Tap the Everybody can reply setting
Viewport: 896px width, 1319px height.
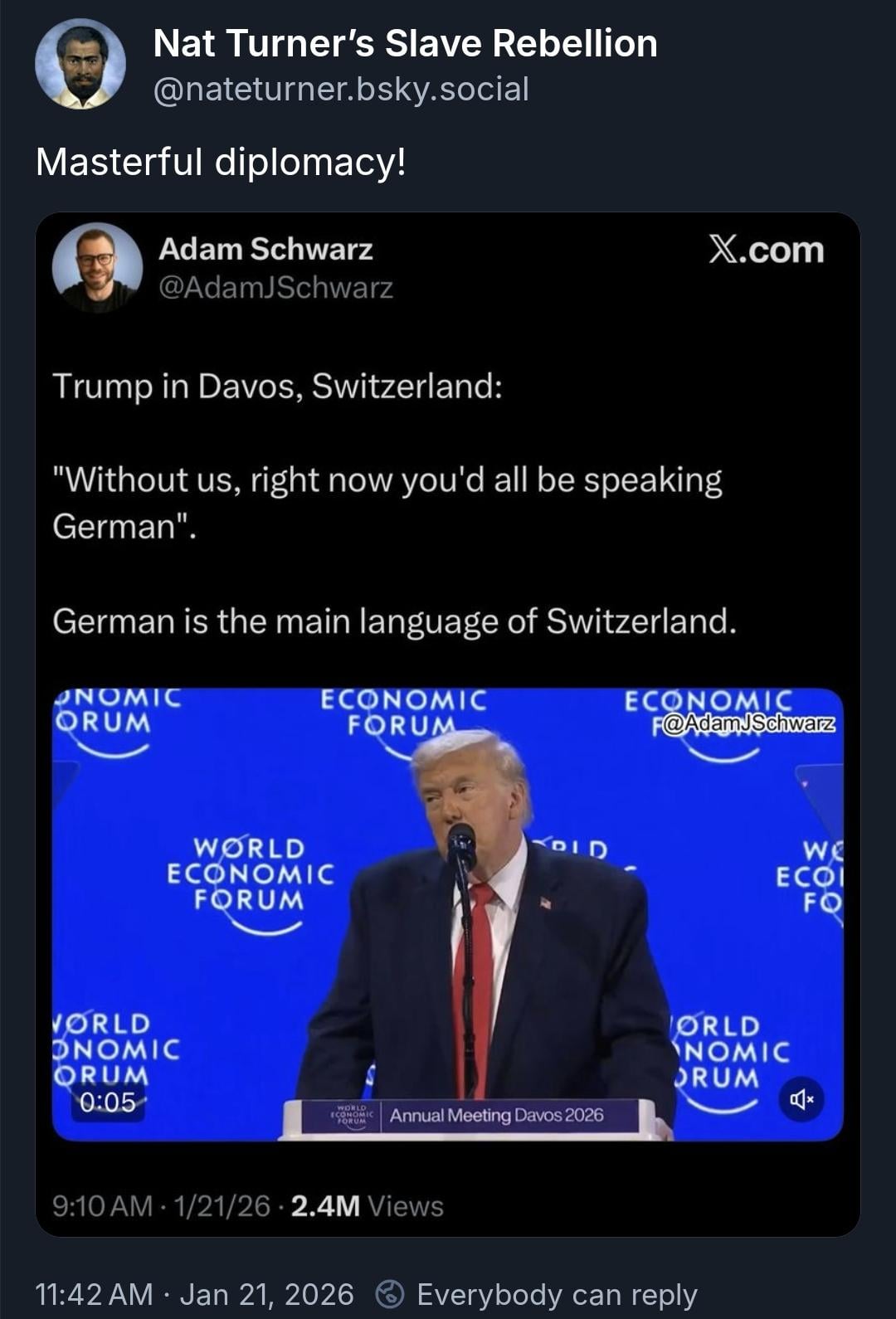[538, 1294]
